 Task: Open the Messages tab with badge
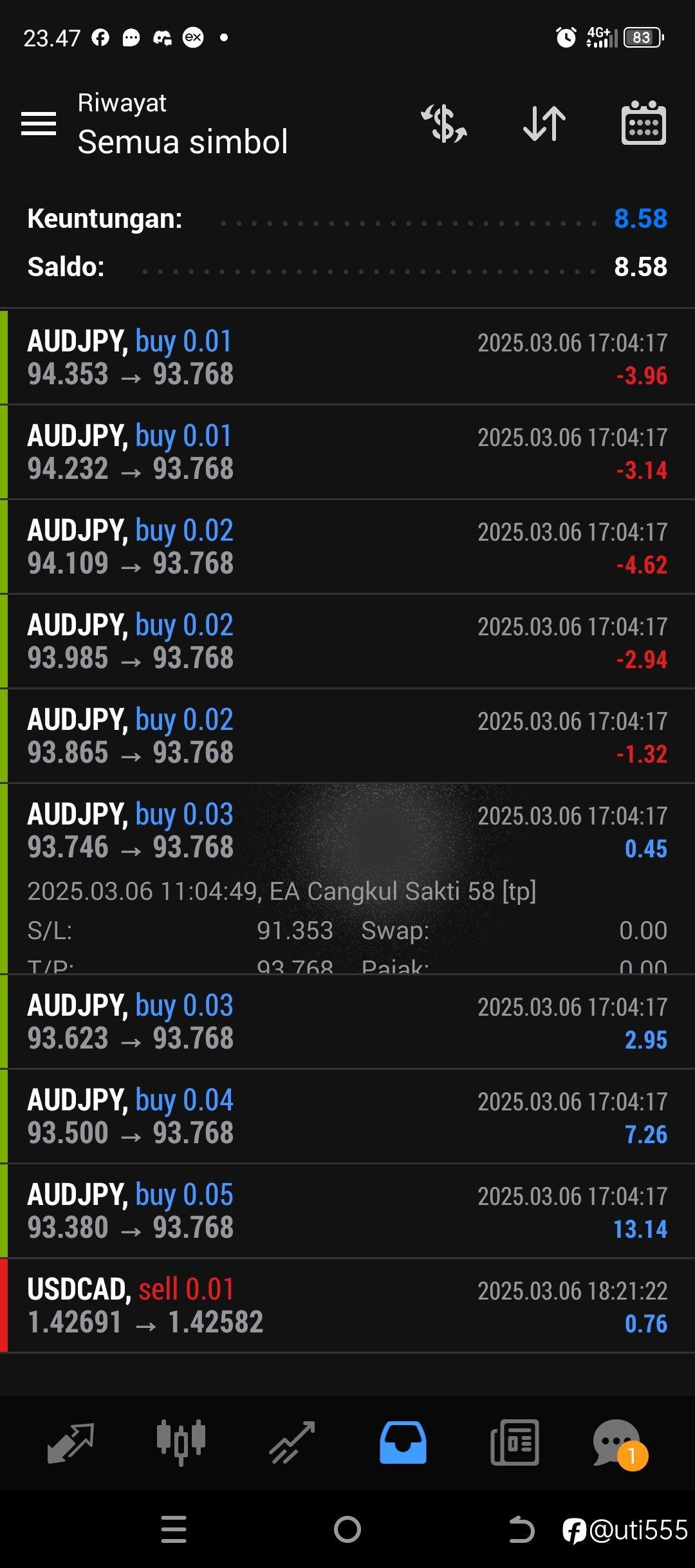tap(619, 1444)
